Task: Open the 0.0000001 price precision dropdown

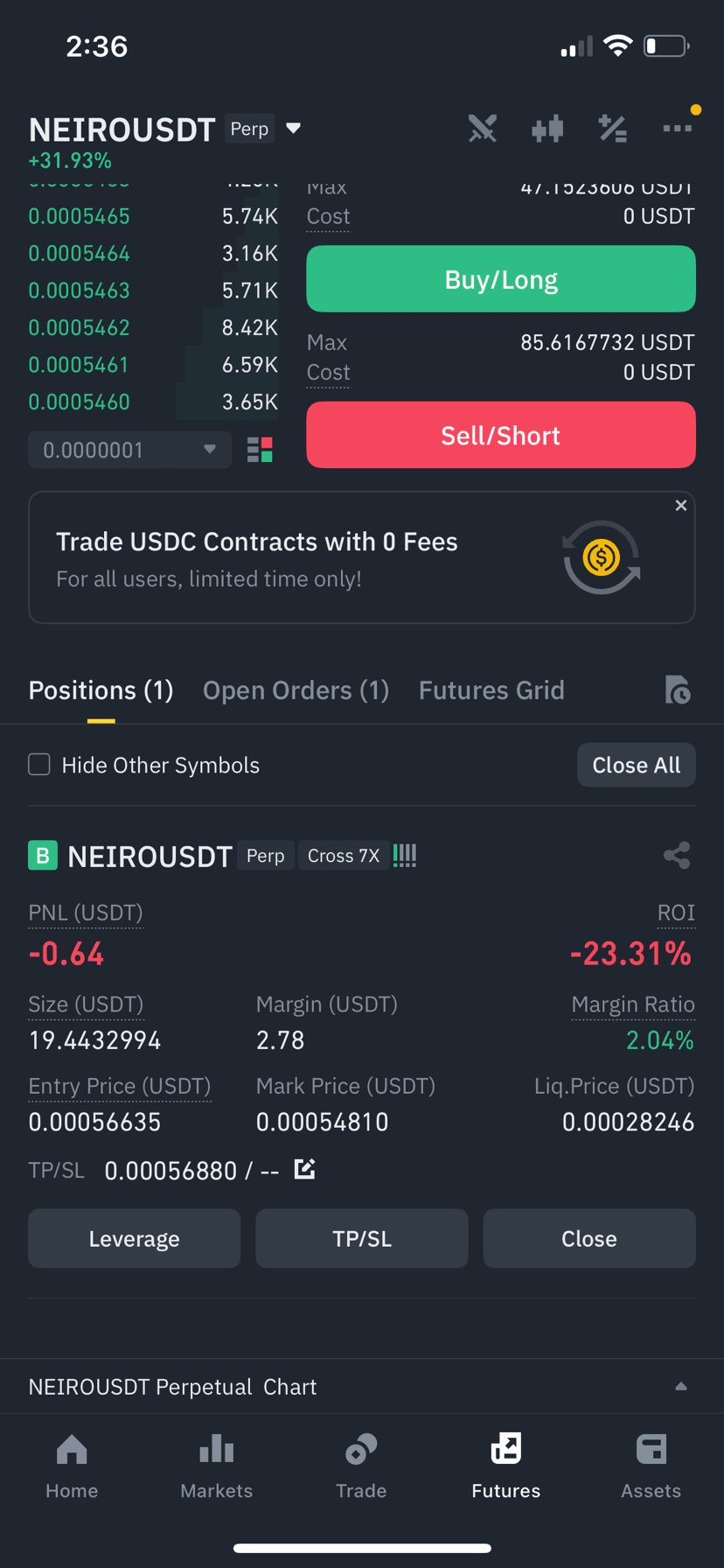Action: tap(129, 450)
